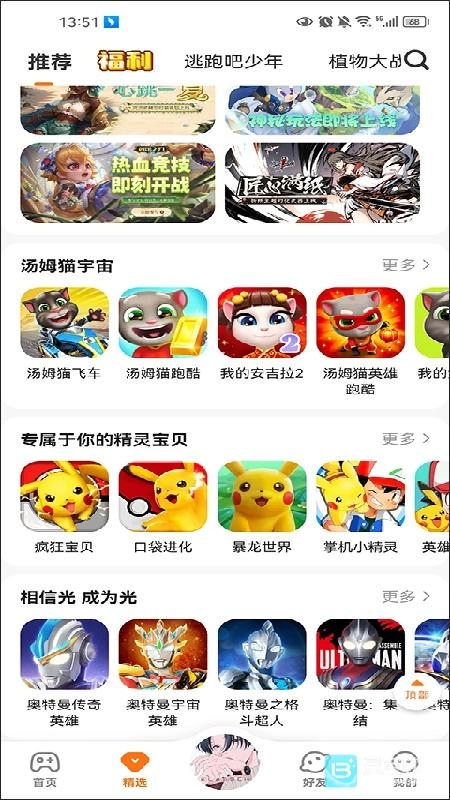The width and height of the screenshot is (450, 800).
Task: Jump back to top with 顶部 button
Action: [x=417, y=690]
